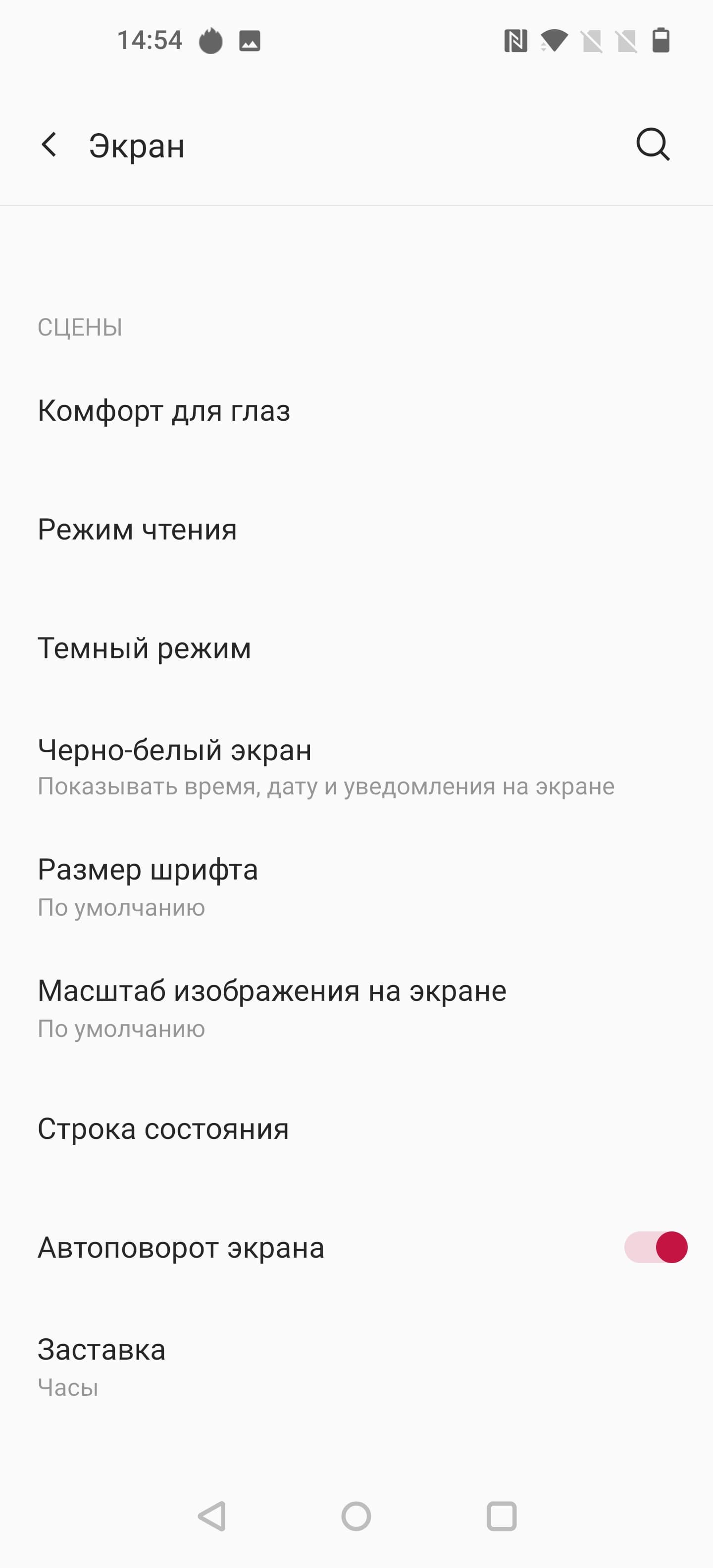Open the search icon in settings
713x1568 pixels.
[x=653, y=145]
